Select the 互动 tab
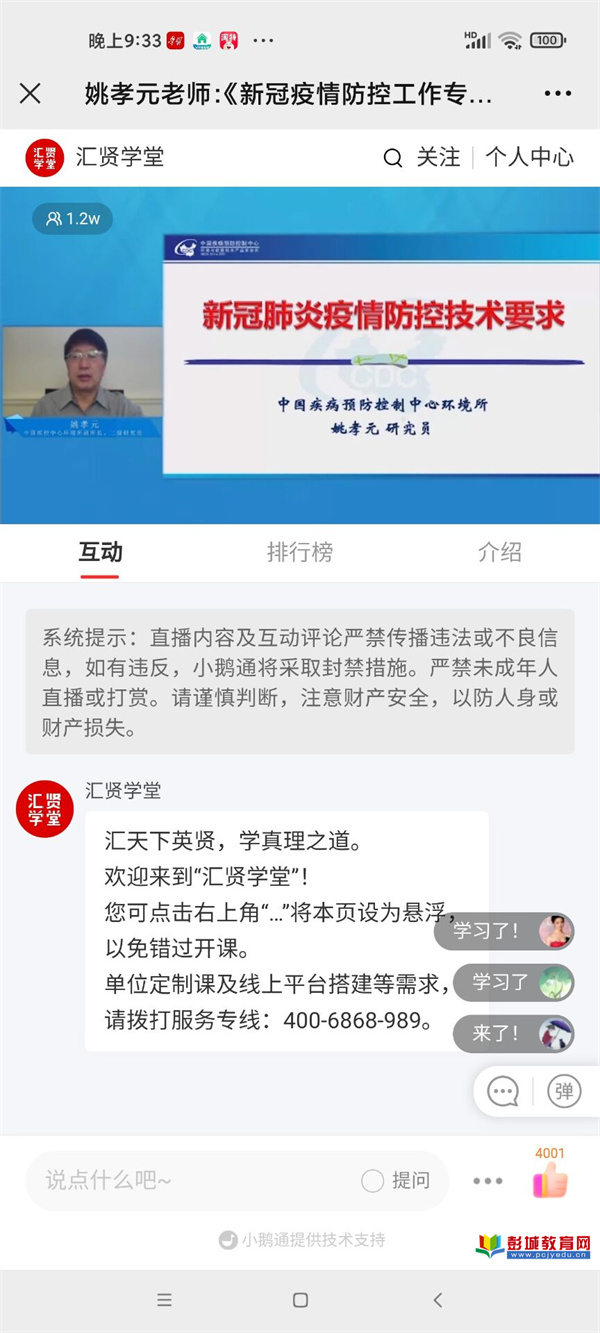Image resolution: width=600 pixels, height=1333 pixels. 100,552
